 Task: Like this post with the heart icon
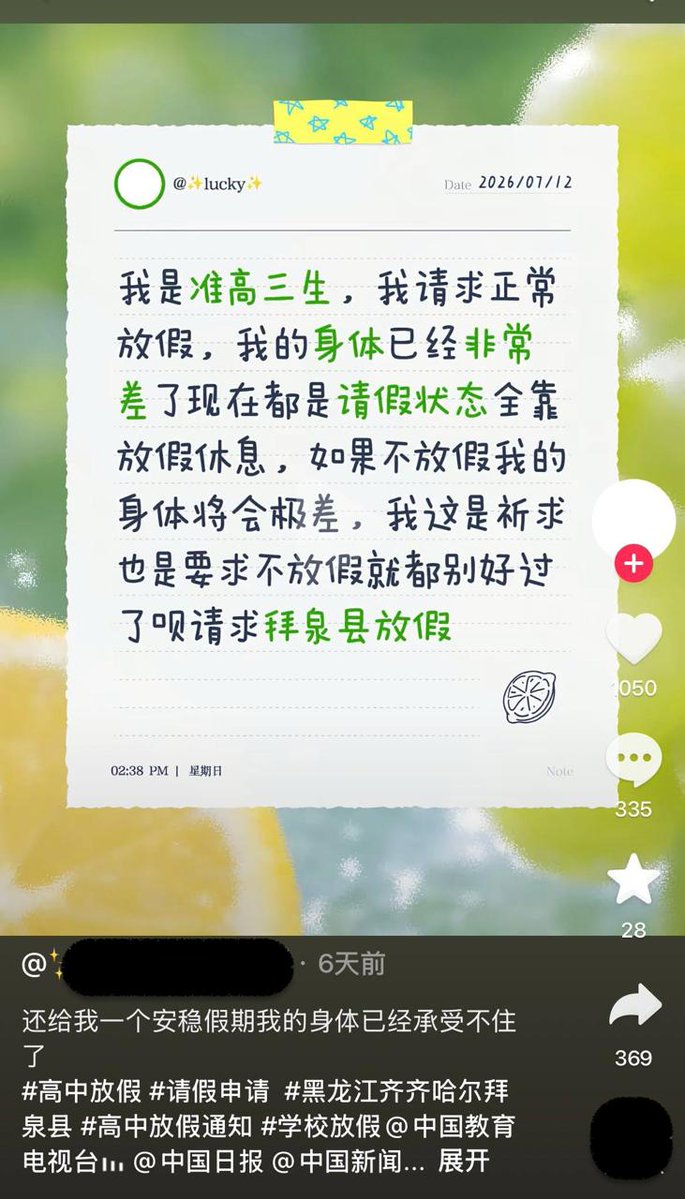634,638
